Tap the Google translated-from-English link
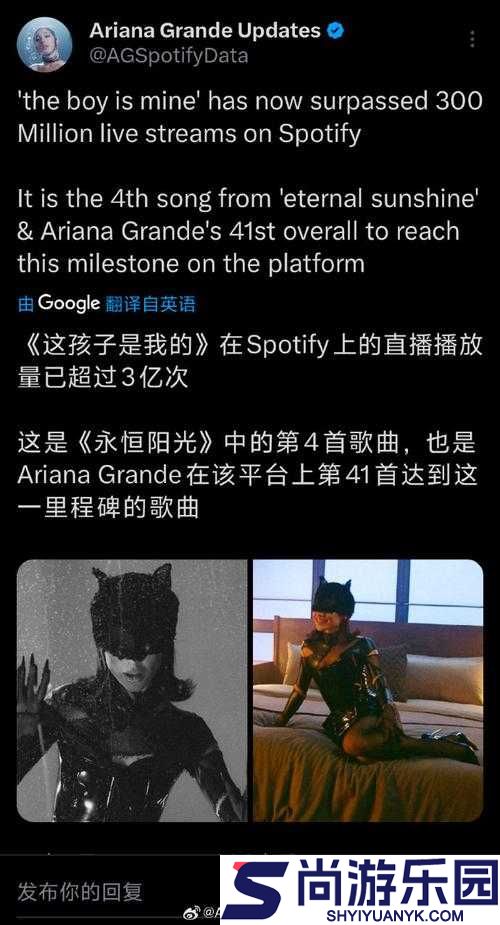The height and width of the screenshot is (925, 500). point(107,303)
